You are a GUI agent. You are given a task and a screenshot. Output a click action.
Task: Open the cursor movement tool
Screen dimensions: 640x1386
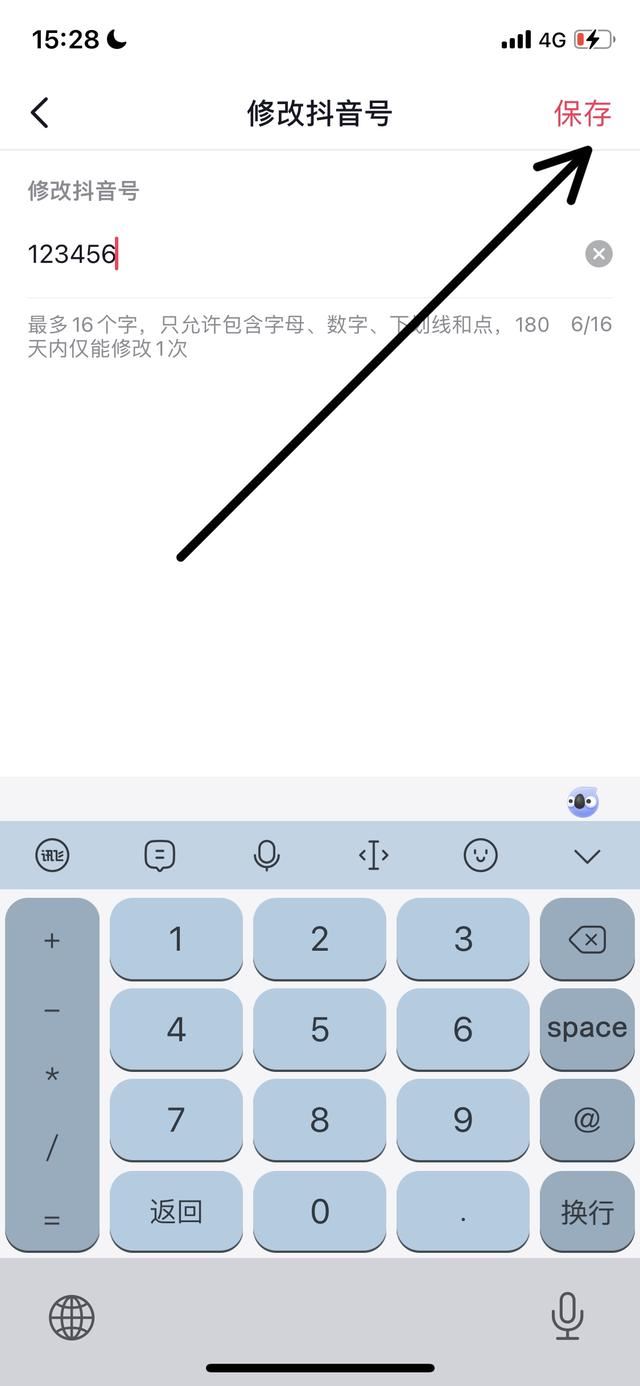pos(373,855)
